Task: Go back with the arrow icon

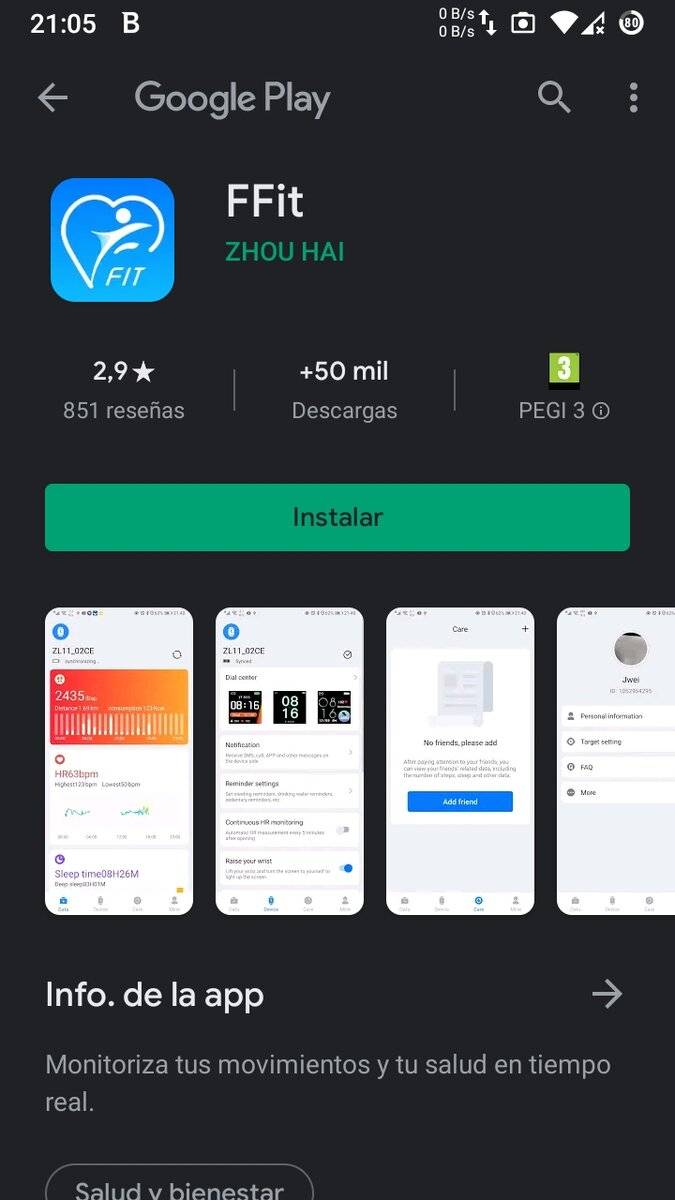Action: (53, 97)
